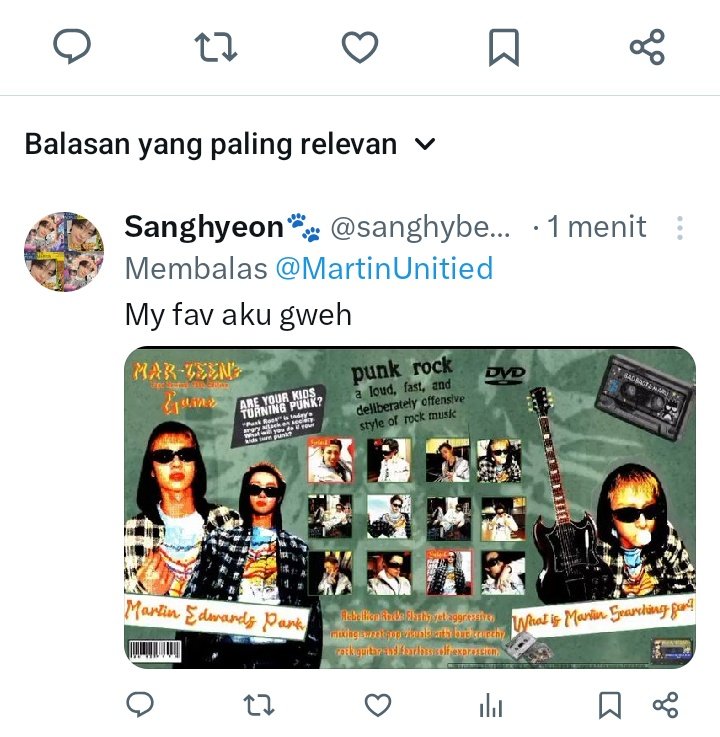Open overflow menu on Sanghyeon's reply
720x737 pixels.
[679, 228]
